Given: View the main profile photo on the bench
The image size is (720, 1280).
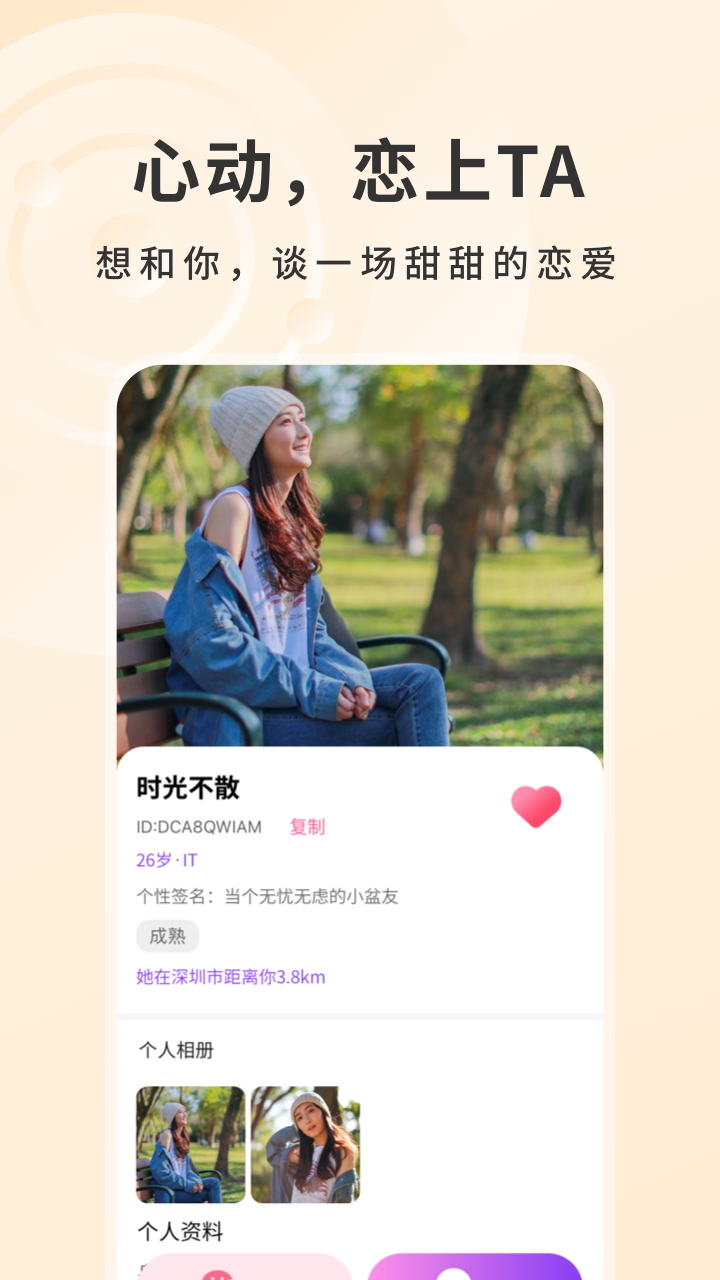Looking at the screenshot, I should [360, 555].
